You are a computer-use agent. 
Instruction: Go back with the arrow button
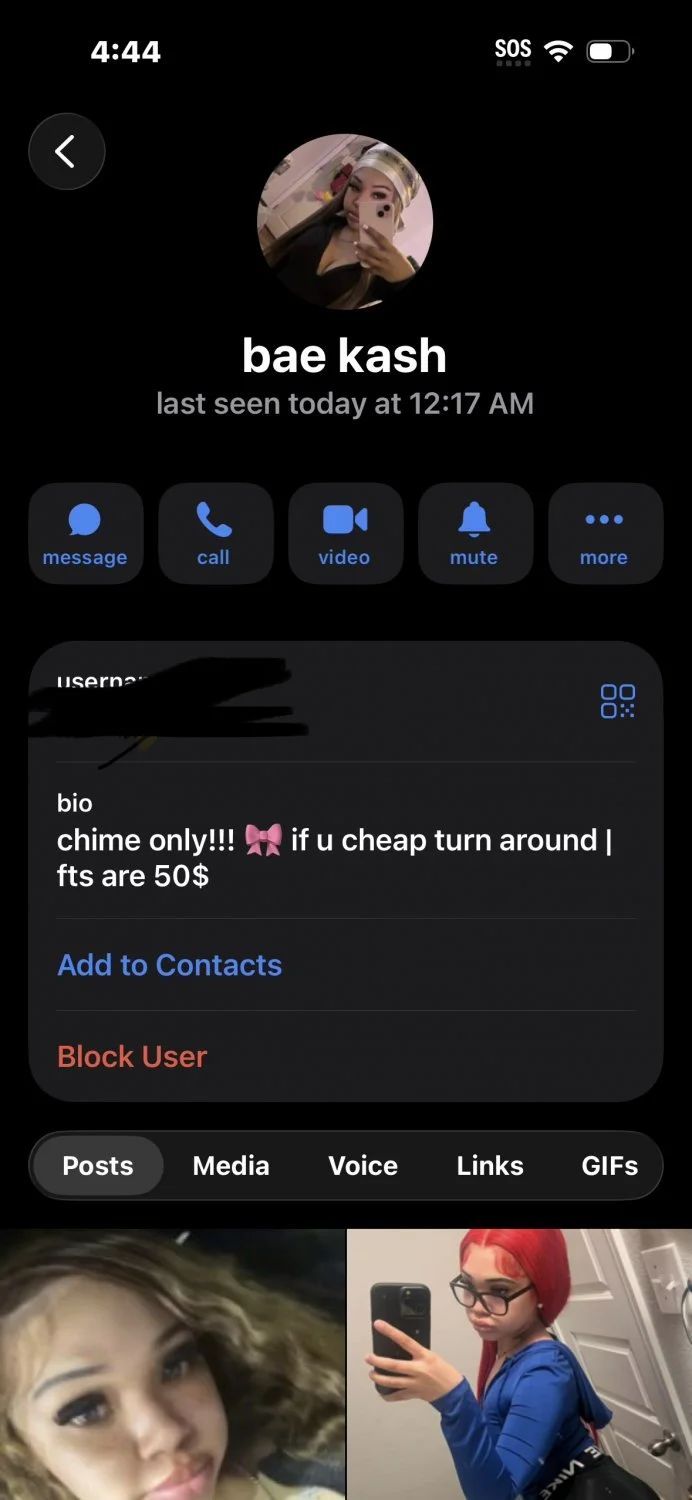tap(66, 152)
